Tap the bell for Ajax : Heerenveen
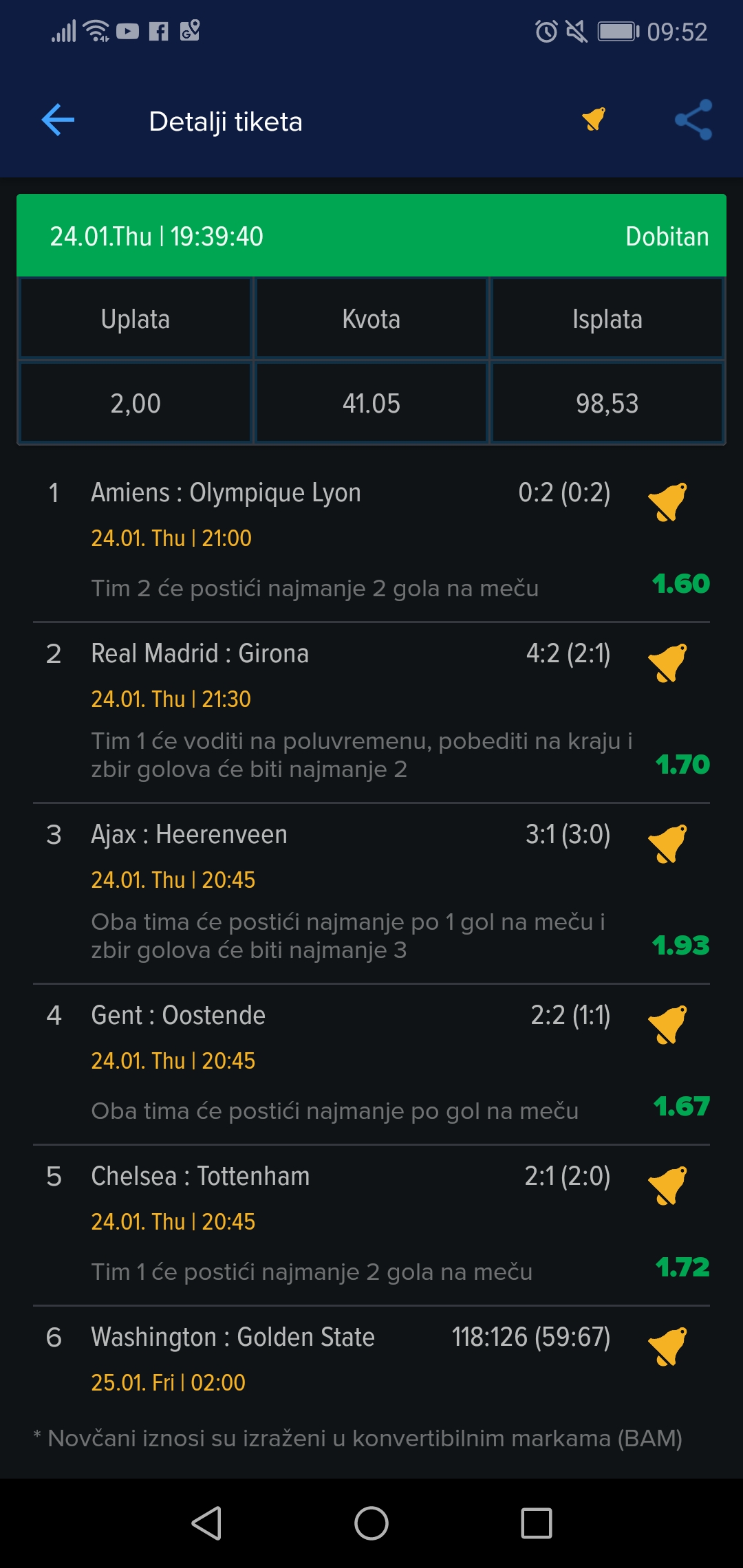Viewport: 743px width, 1568px height. pyautogui.click(x=667, y=844)
